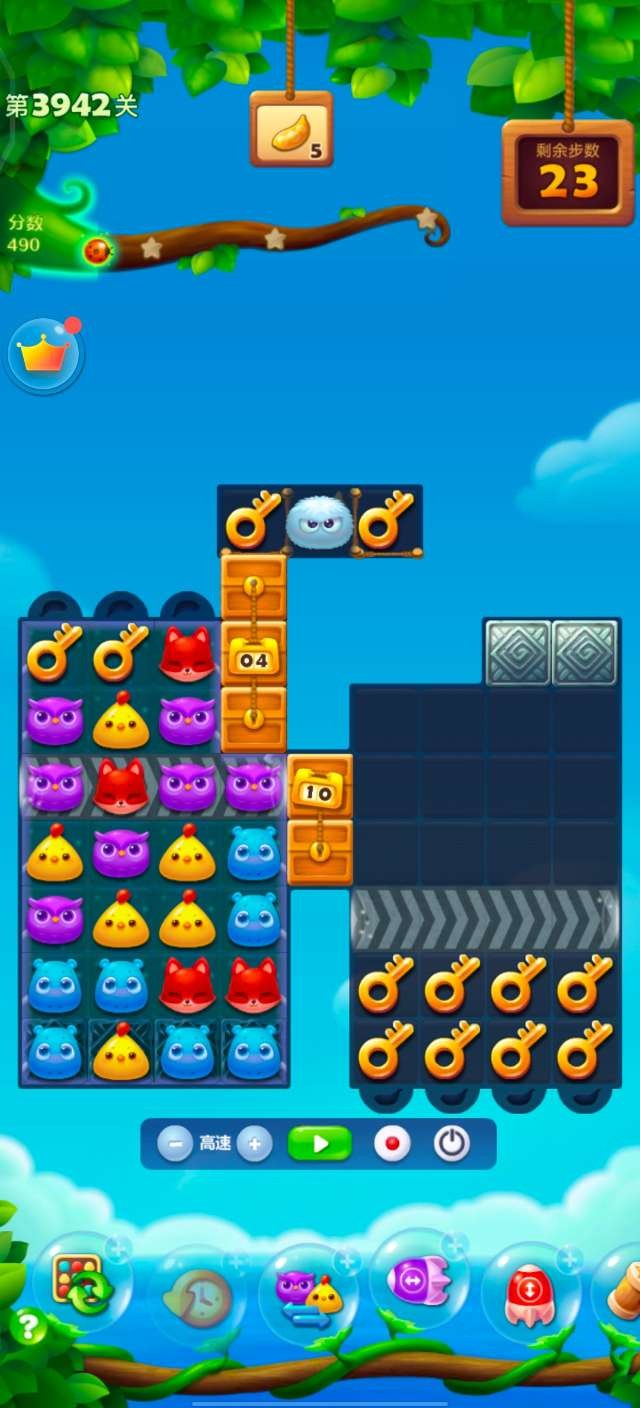Increase playback speed with the plus button
The image size is (640, 1408).
255,1143
